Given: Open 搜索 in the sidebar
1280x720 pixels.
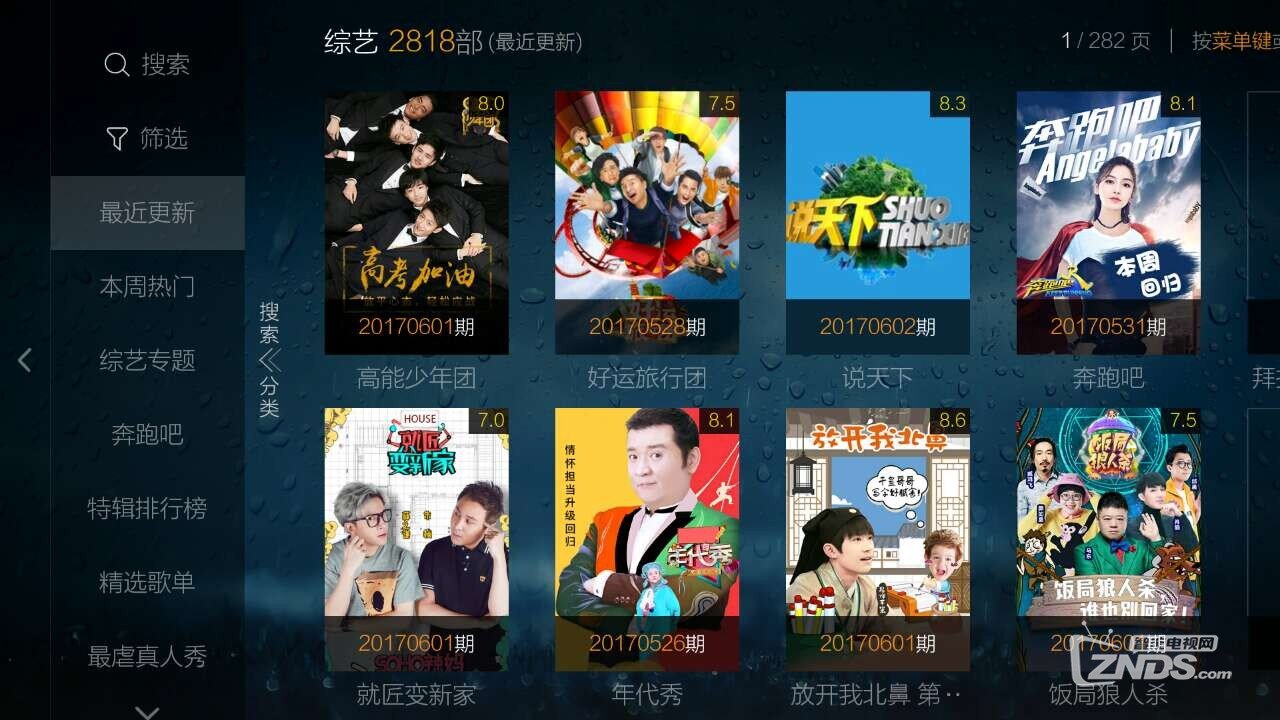Looking at the screenshot, I should click(147, 65).
